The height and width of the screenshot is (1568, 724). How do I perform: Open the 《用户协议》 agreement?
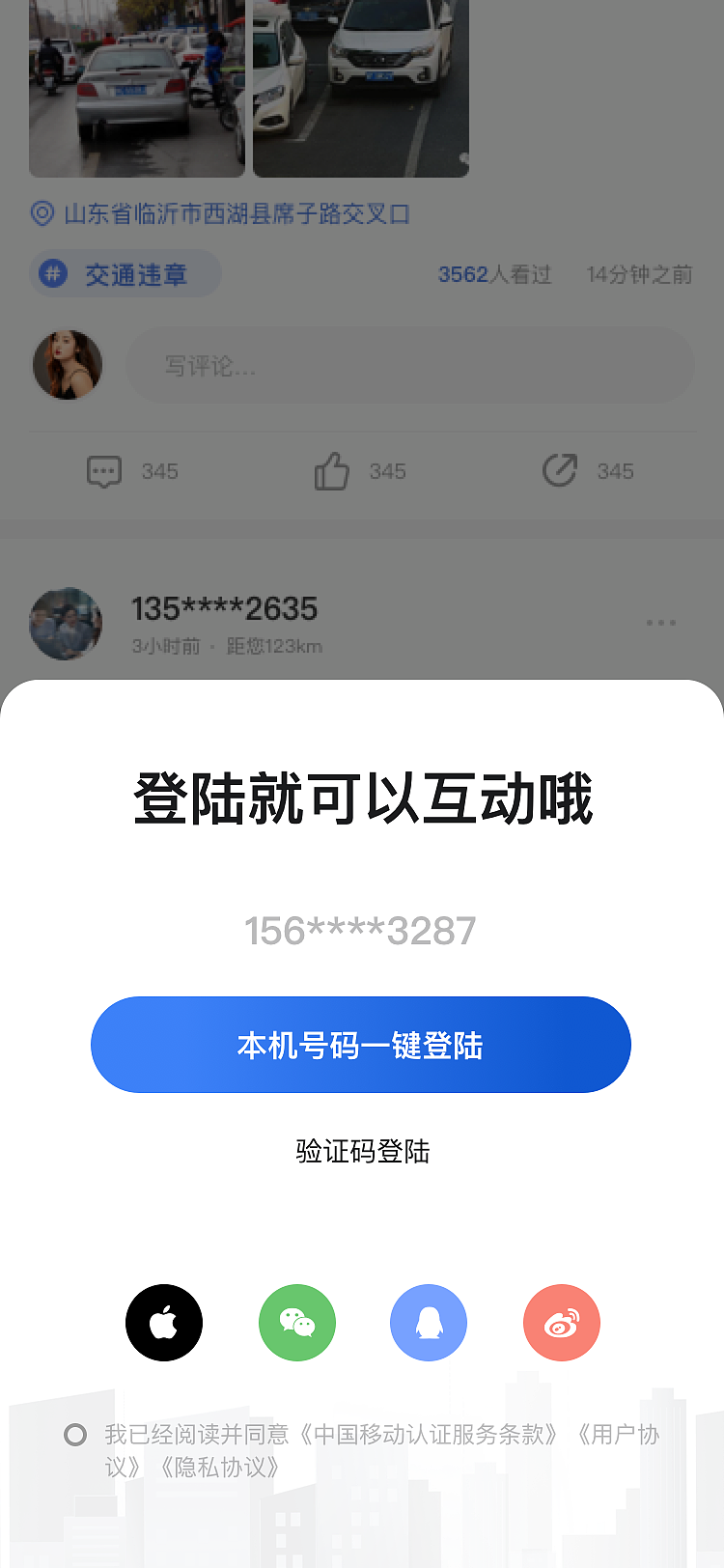tap(618, 1435)
